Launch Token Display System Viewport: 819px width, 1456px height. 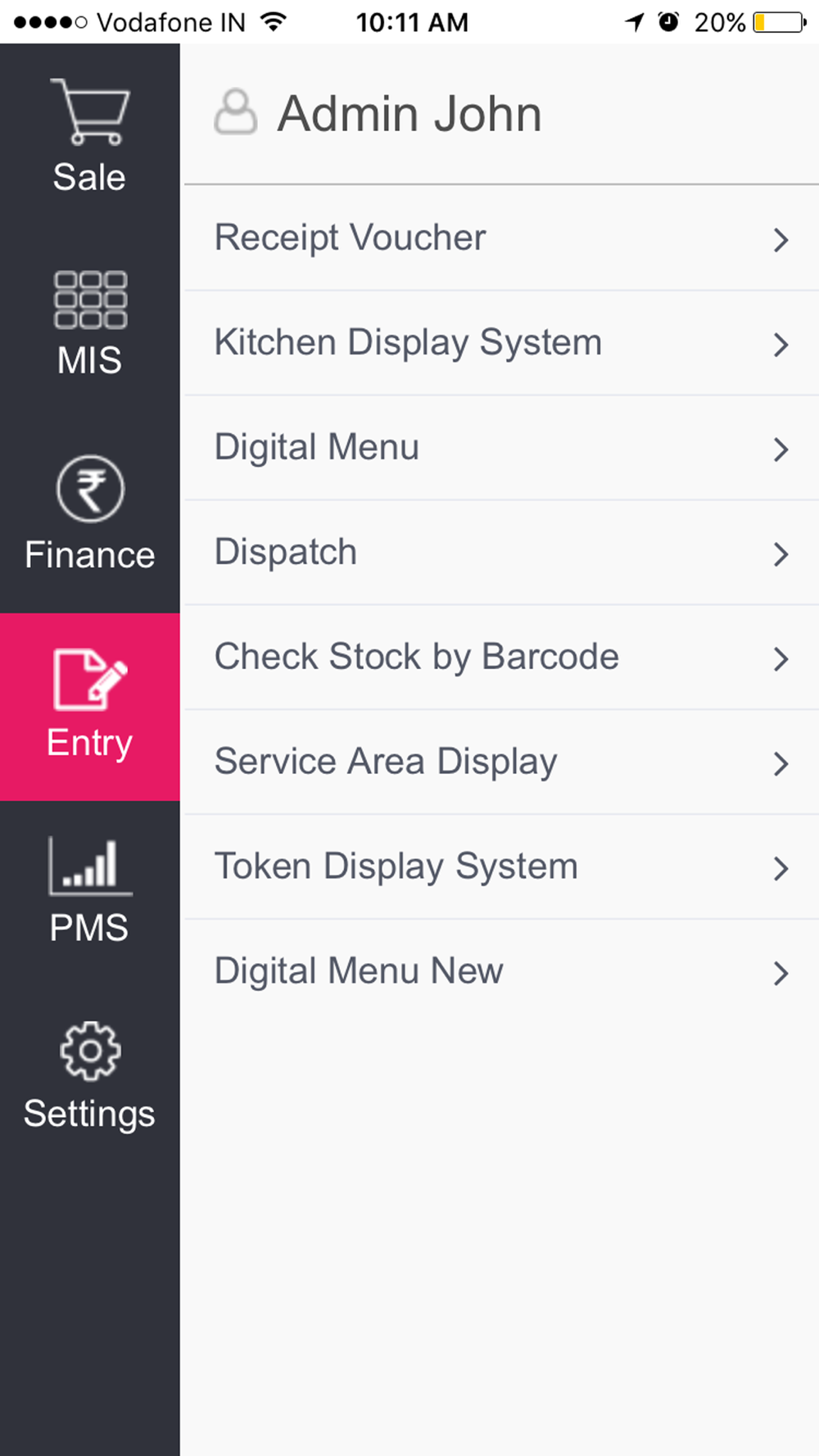point(501,867)
